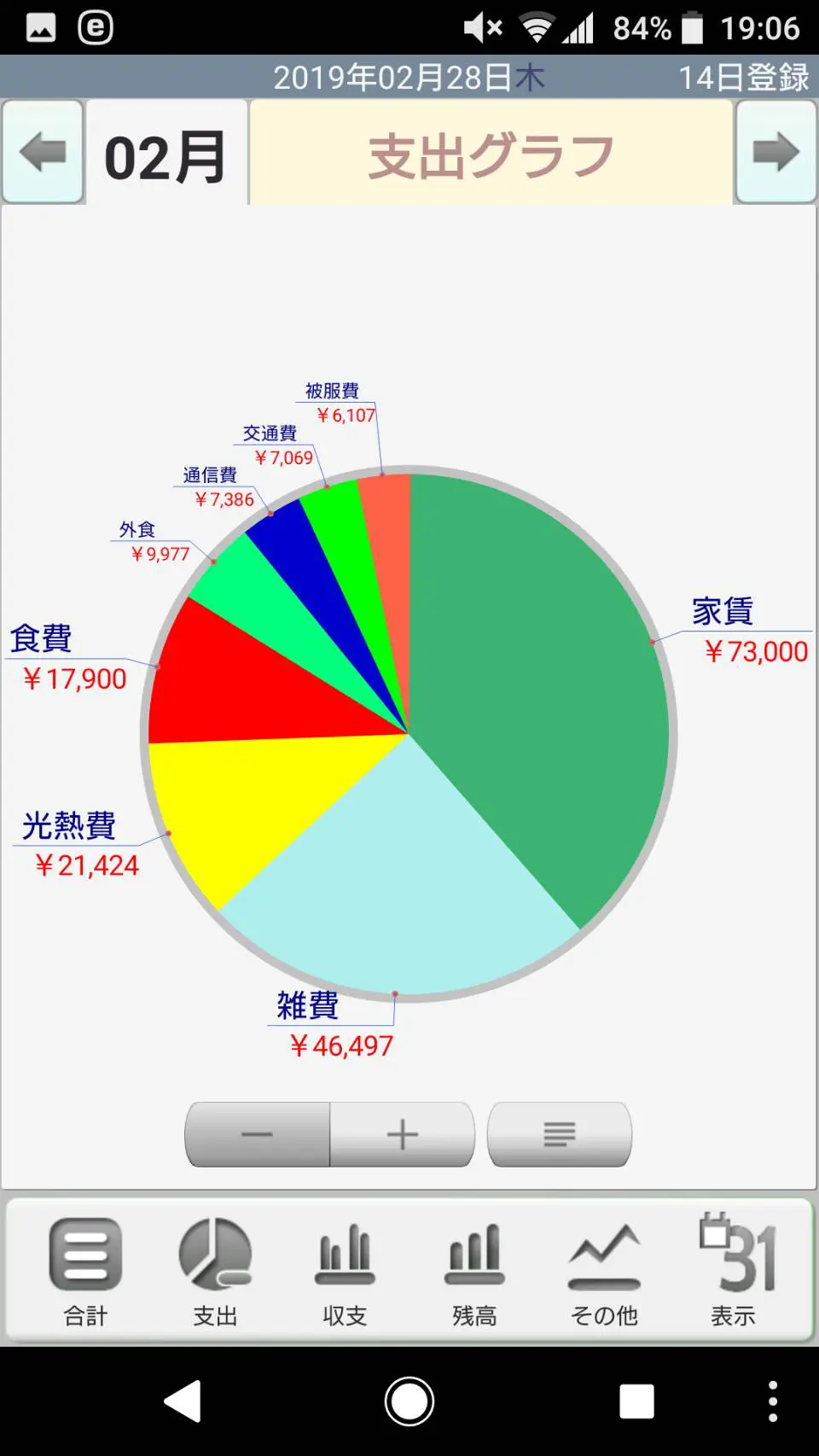
Task: Enlarge the pie chart with plus button
Action: 402,1134
